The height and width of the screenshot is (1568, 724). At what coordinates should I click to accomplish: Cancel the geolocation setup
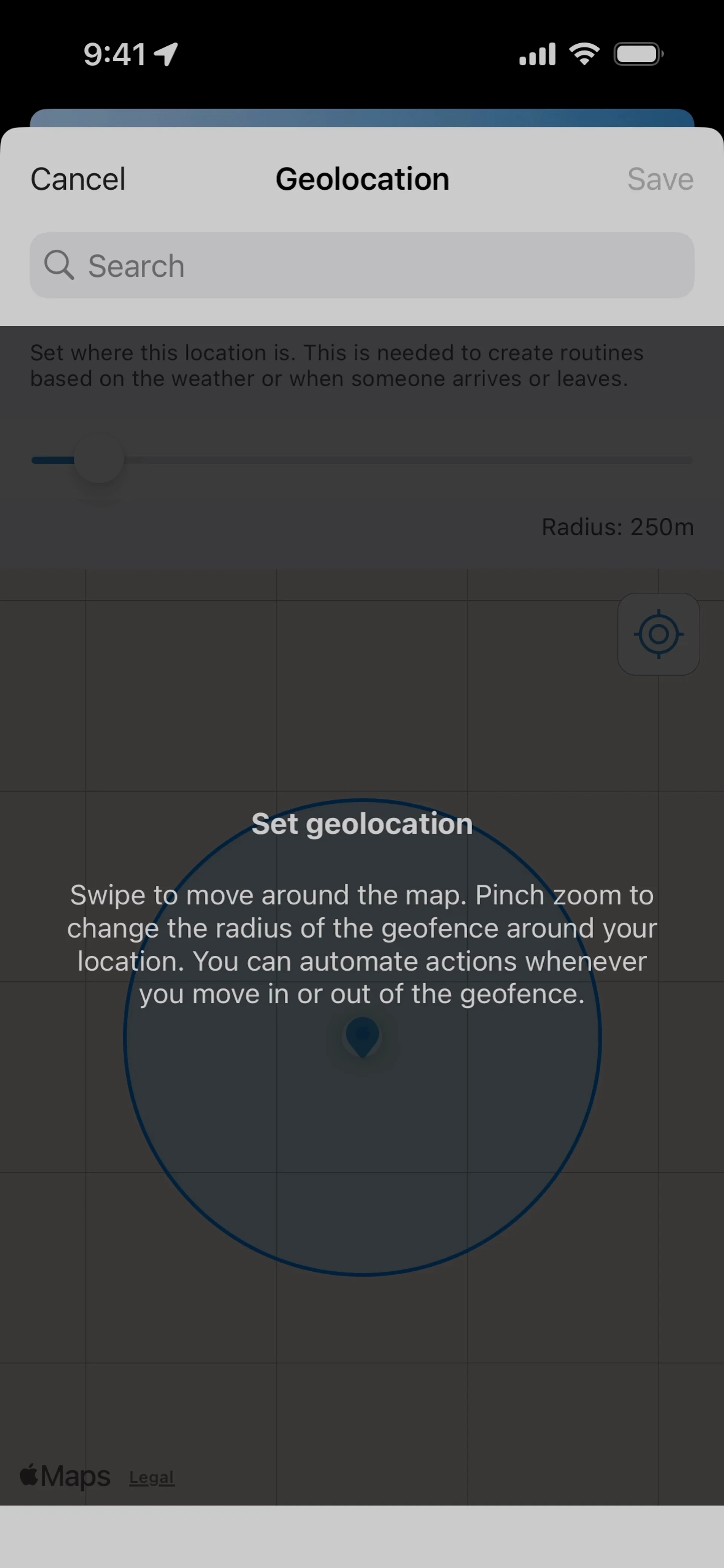(x=78, y=179)
